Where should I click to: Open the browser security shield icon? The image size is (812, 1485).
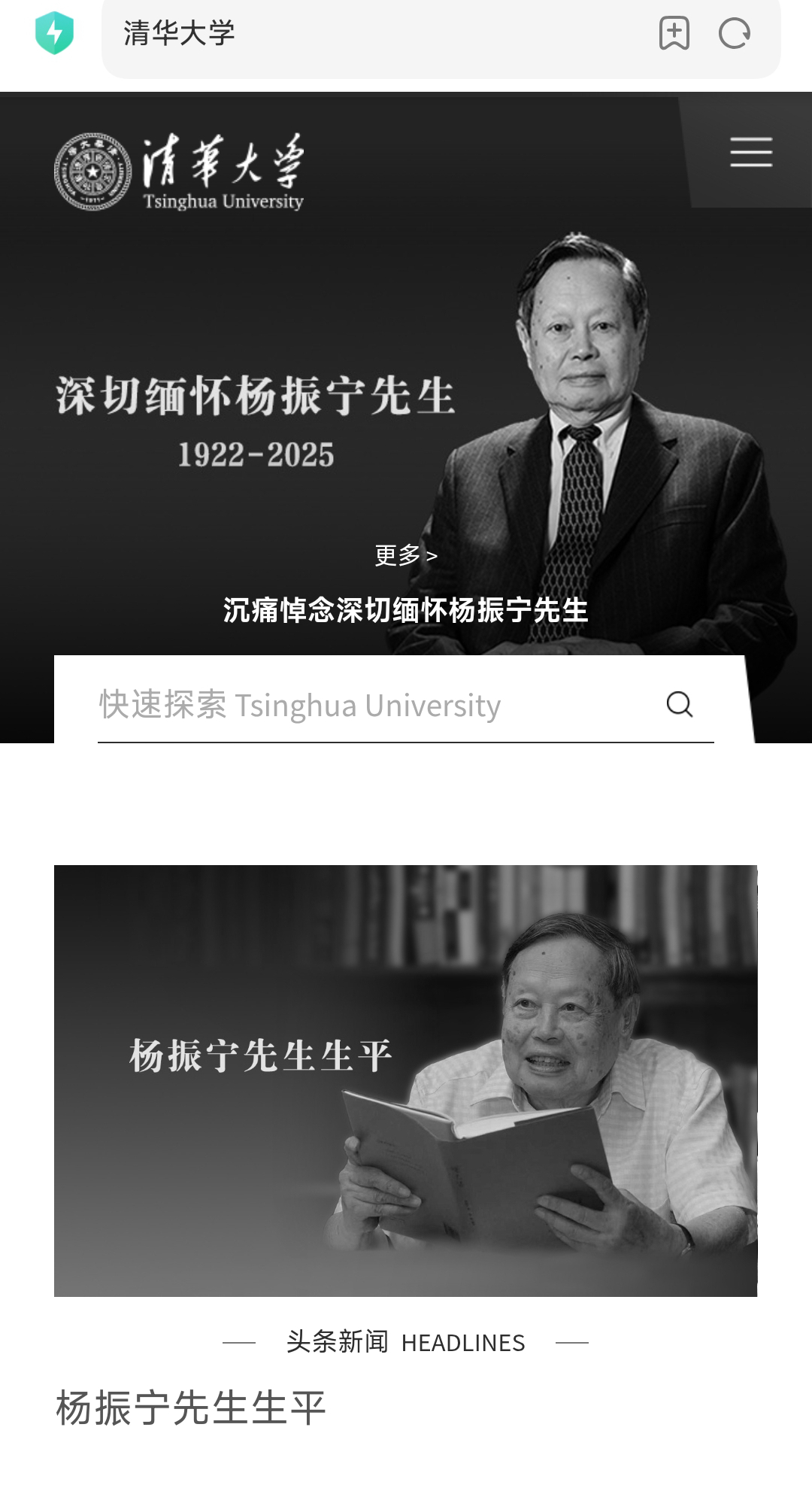(54, 33)
